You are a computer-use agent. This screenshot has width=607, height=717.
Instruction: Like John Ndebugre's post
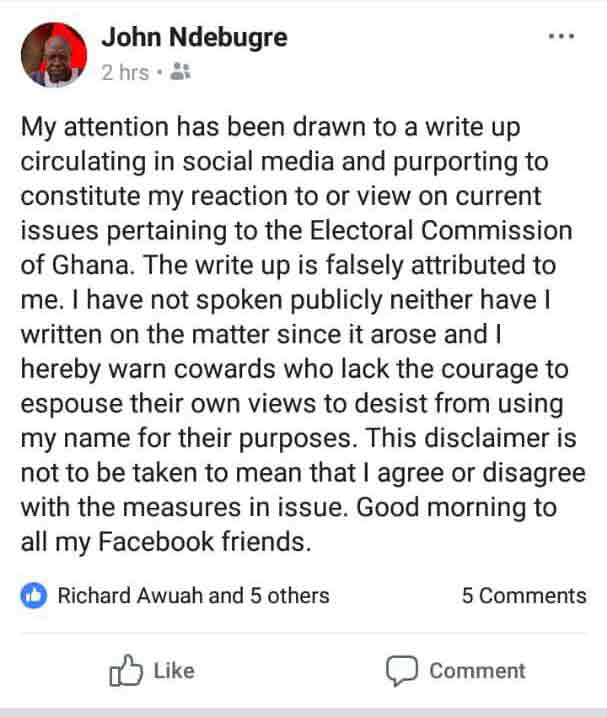pyautogui.click(x=151, y=670)
